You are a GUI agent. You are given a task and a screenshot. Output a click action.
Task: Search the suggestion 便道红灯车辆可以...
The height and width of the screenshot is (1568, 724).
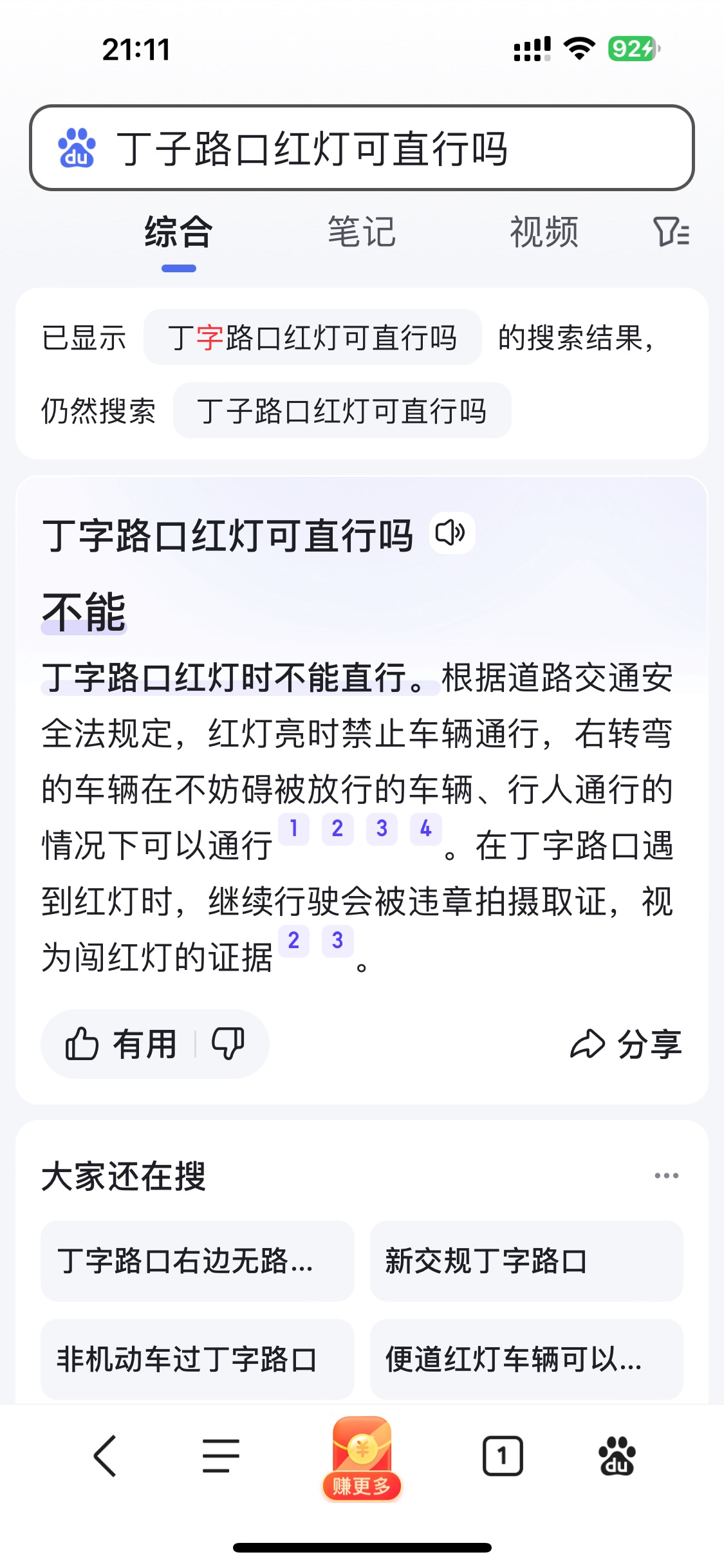pos(526,1359)
